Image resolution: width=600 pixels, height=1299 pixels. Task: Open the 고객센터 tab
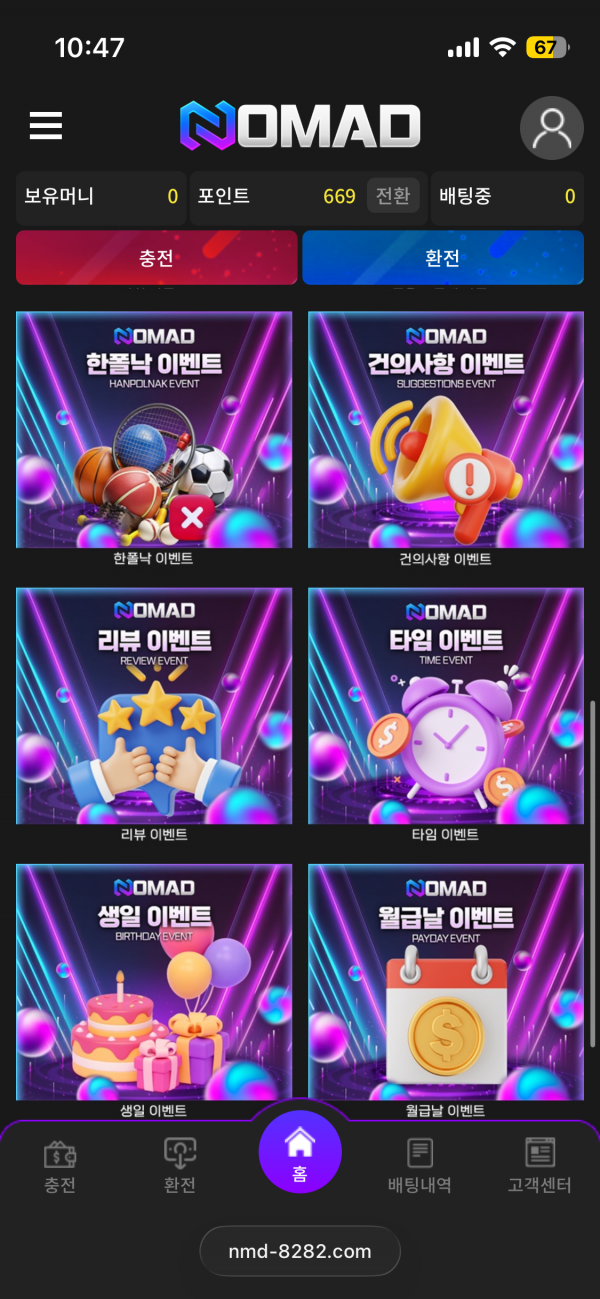tap(540, 1166)
